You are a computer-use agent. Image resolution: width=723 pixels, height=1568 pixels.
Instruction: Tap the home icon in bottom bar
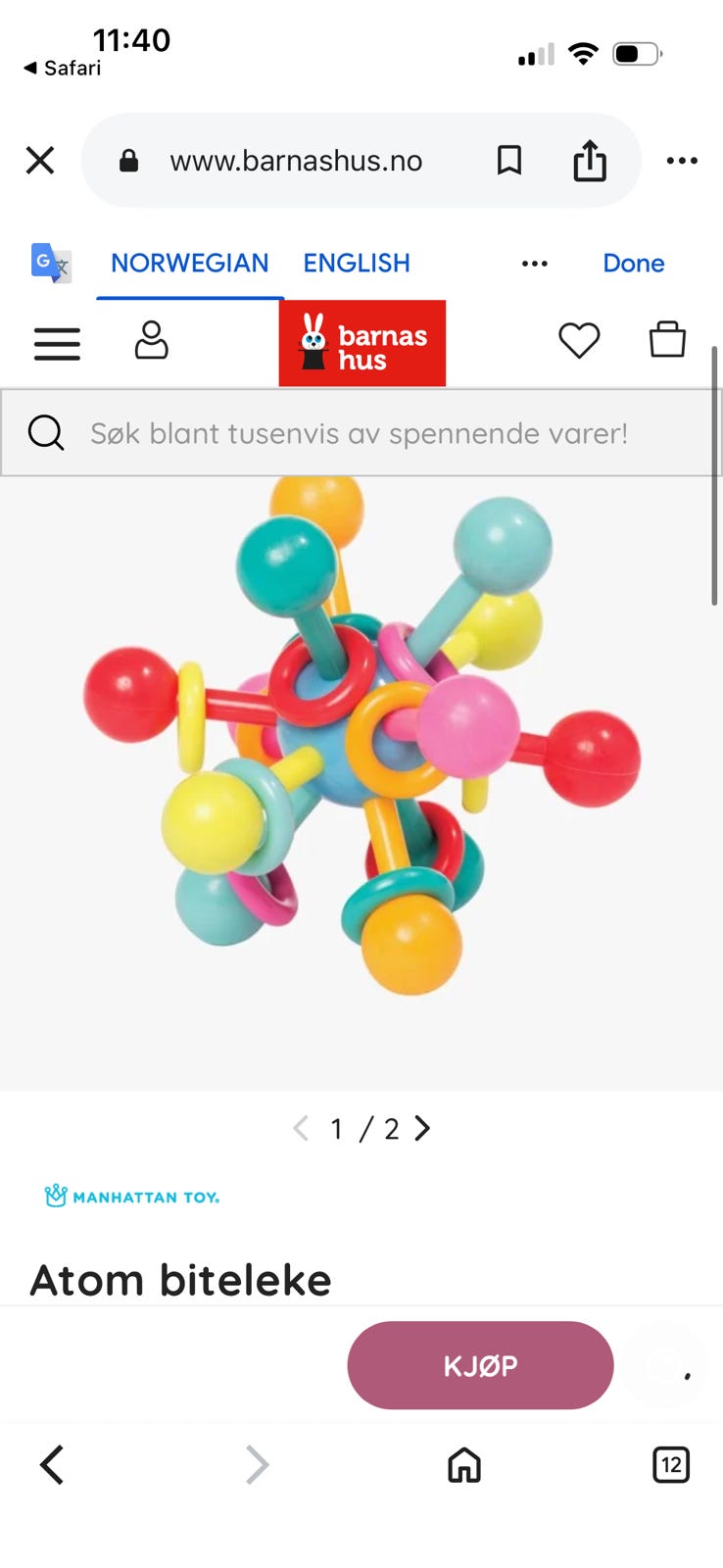point(462,1465)
